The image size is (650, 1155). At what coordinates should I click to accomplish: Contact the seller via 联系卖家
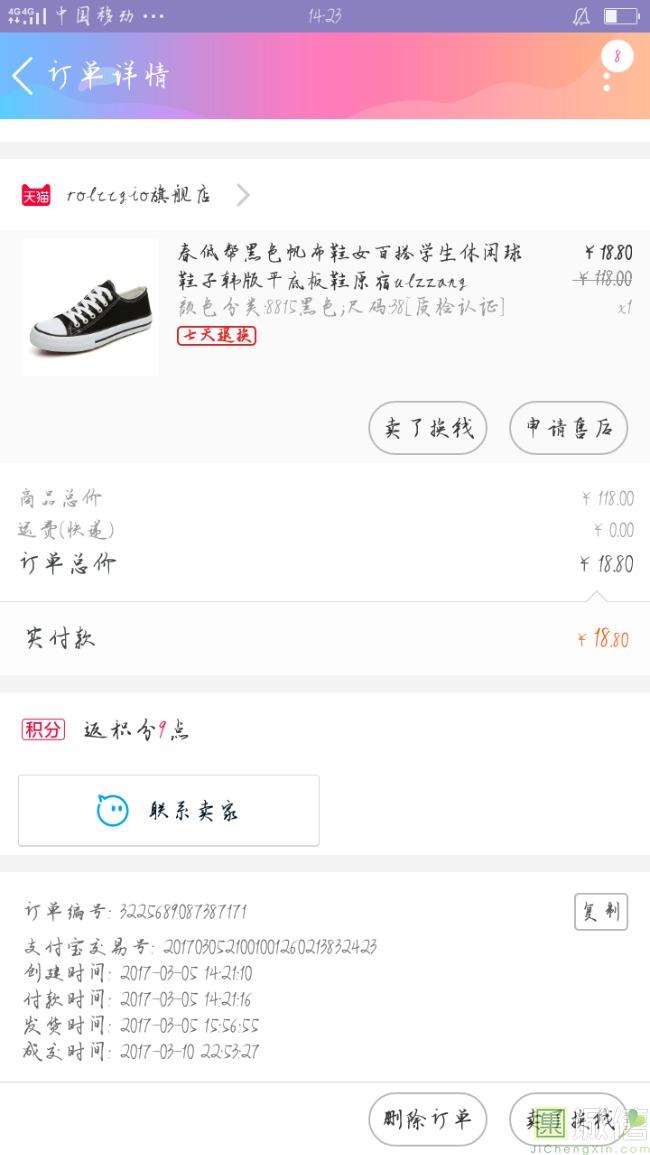click(169, 810)
